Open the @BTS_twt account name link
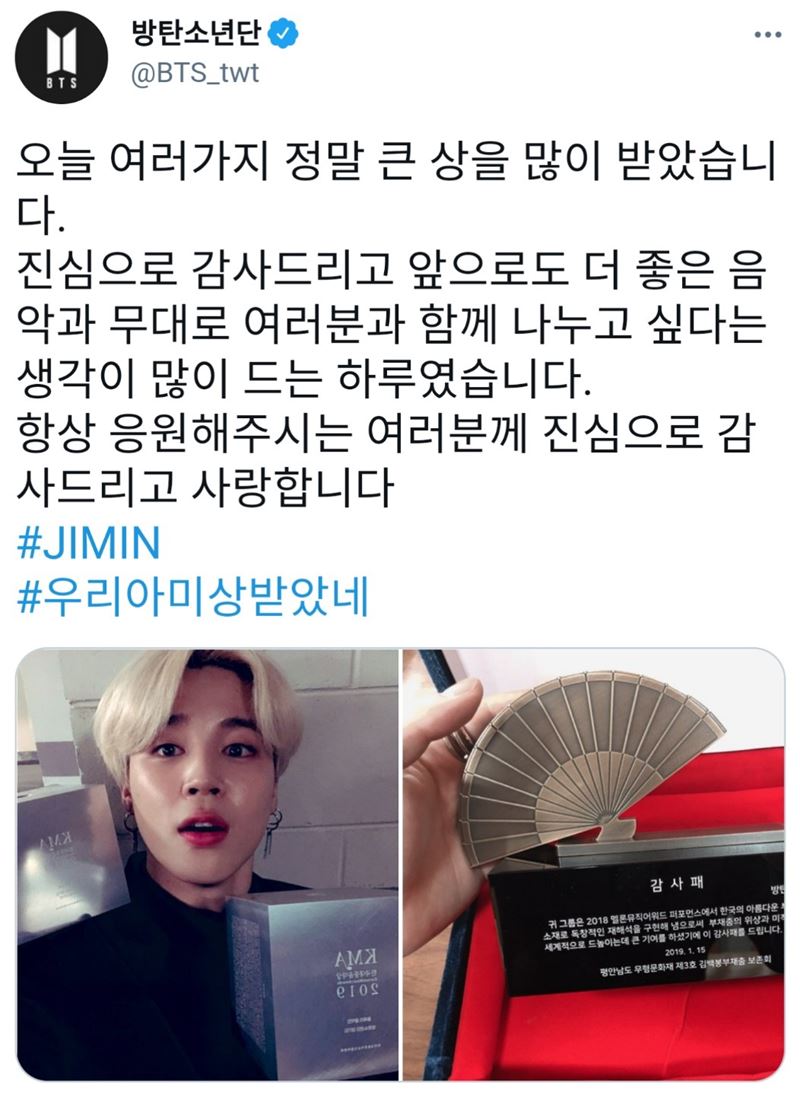The image size is (800, 1095). [196, 74]
